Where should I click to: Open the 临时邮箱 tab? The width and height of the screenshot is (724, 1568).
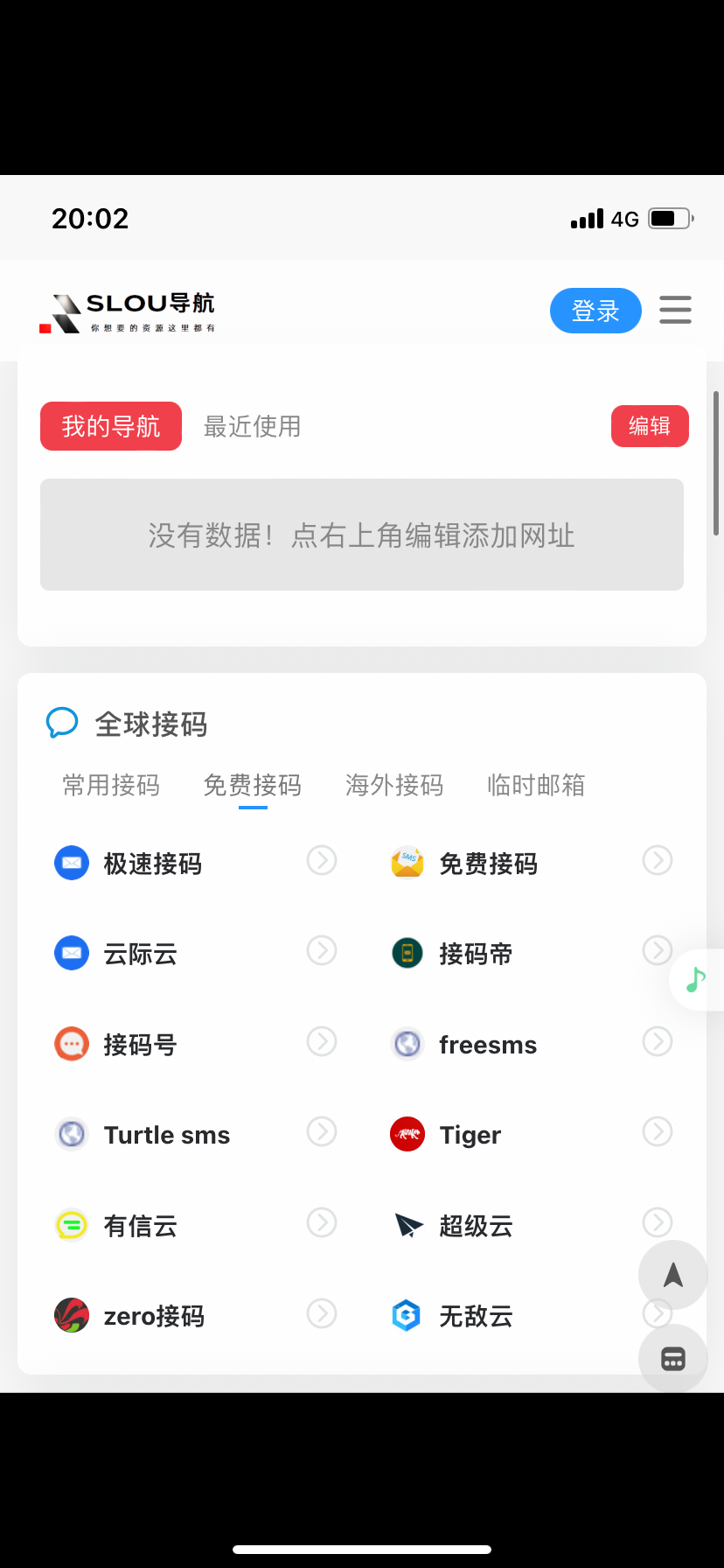point(536,786)
